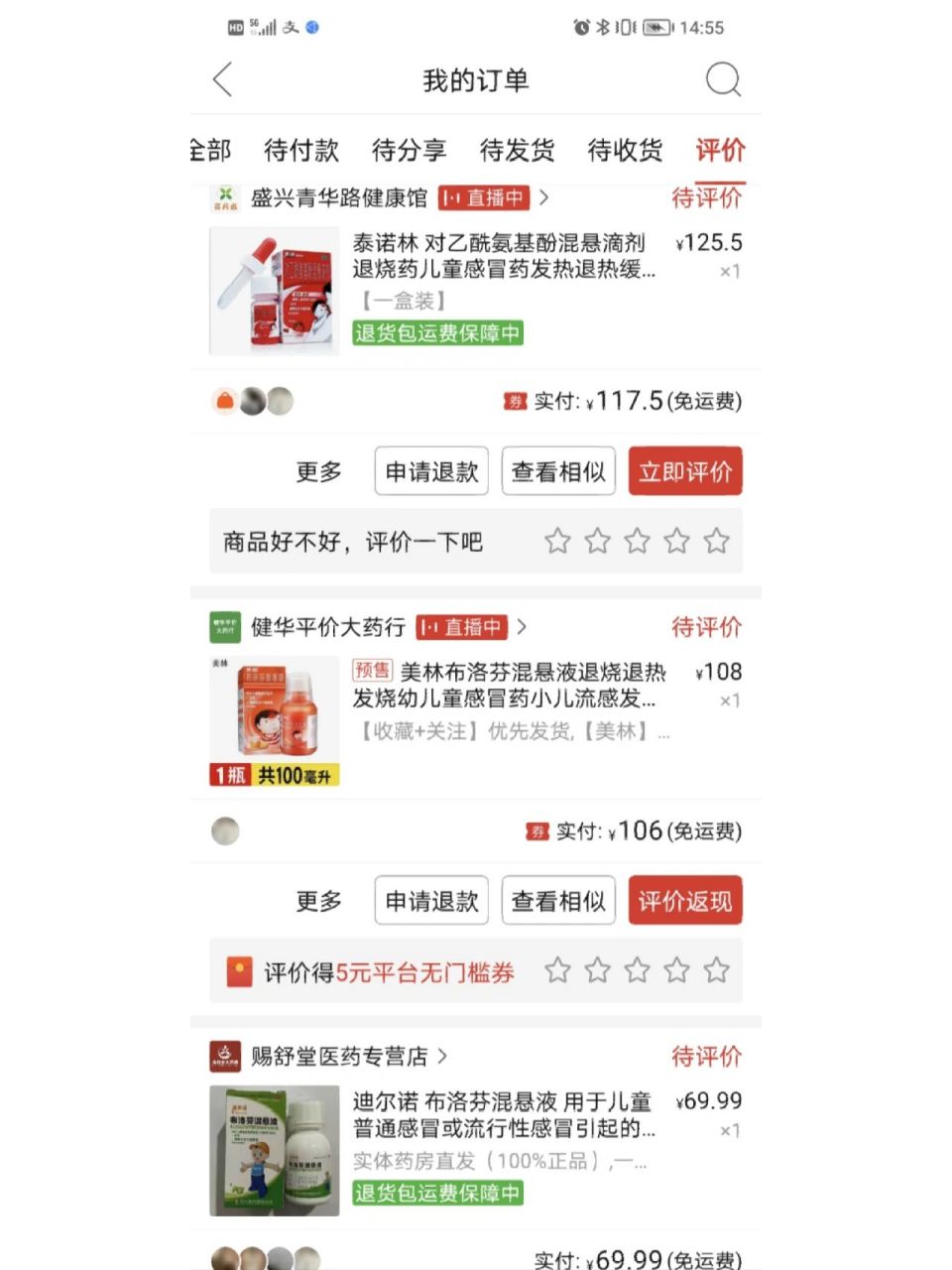Image resolution: width=952 pixels, height=1270 pixels.
Task: Open the 直播中 live stream for 盛兴青华路健康馆
Action: click(x=485, y=197)
